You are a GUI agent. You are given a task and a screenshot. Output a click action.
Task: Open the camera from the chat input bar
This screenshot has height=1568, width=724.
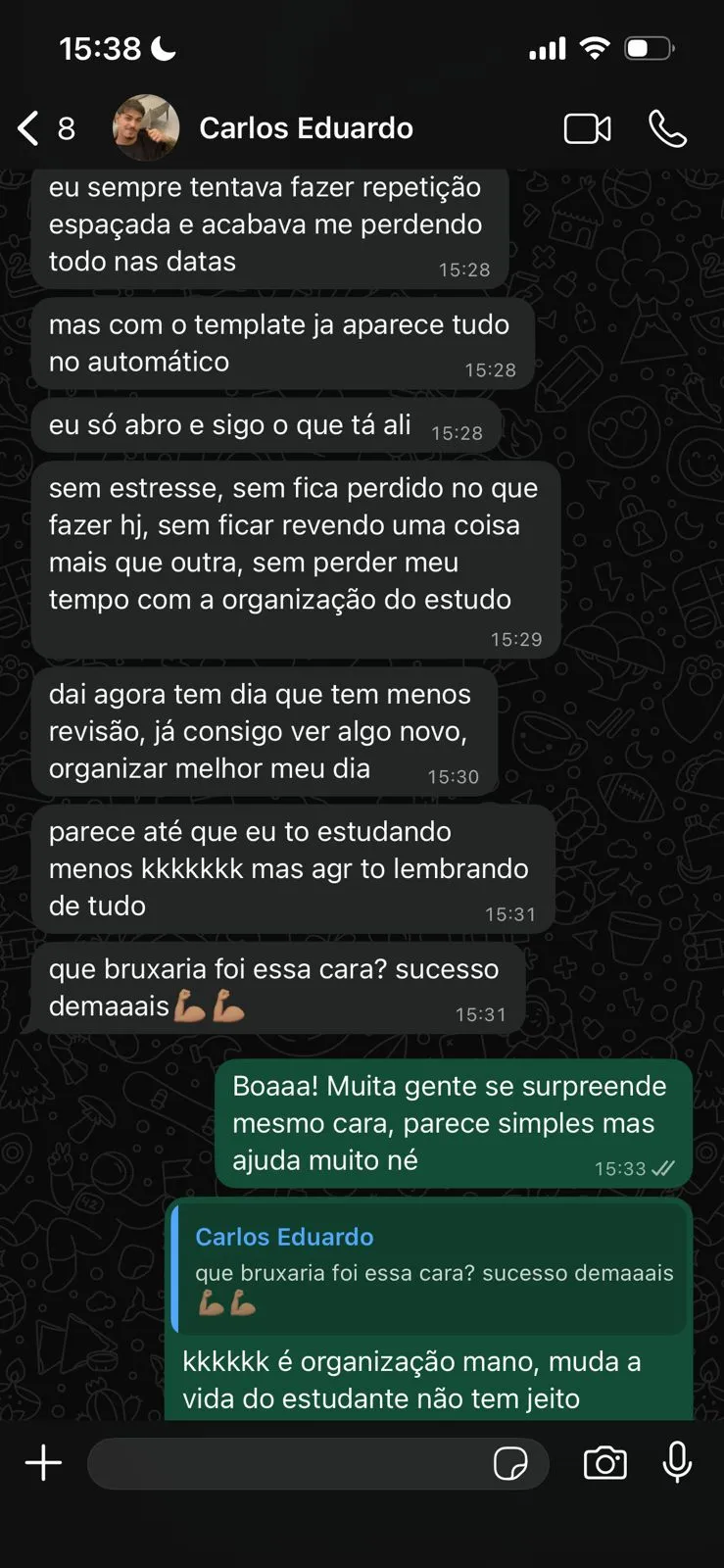[604, 1462]
